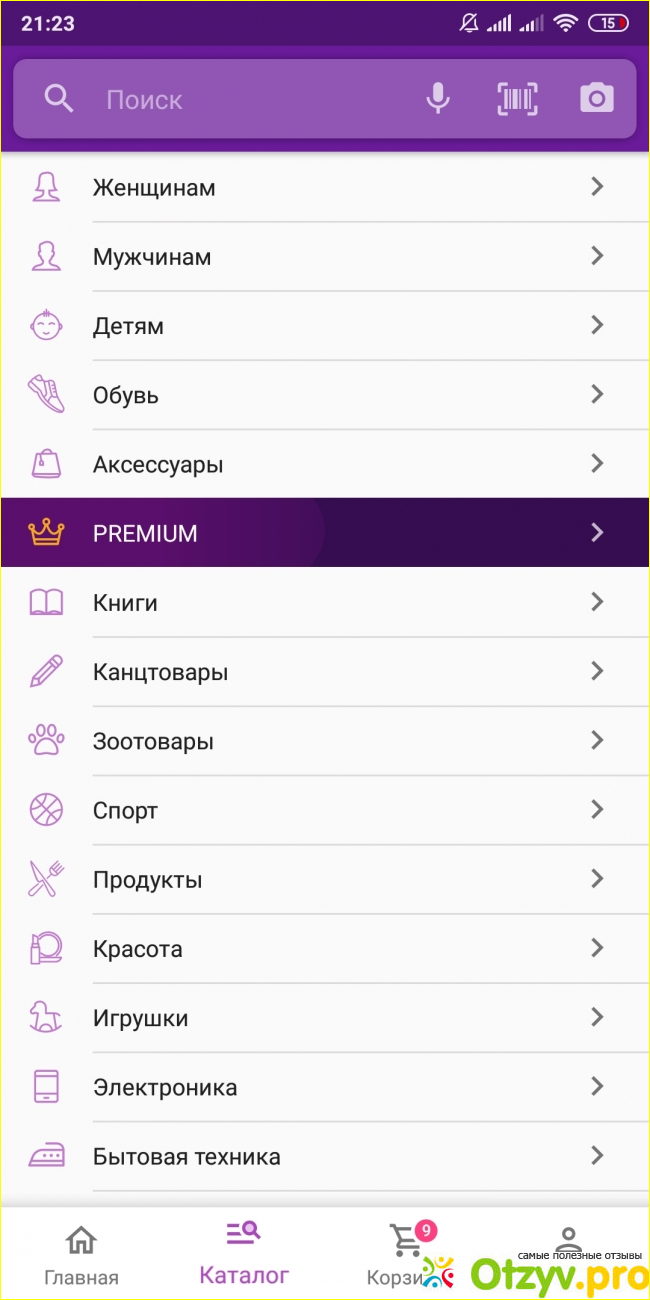The width and height of the screenshot is (650, 1300).
Task: Open the Красота category
Action: 325,949
